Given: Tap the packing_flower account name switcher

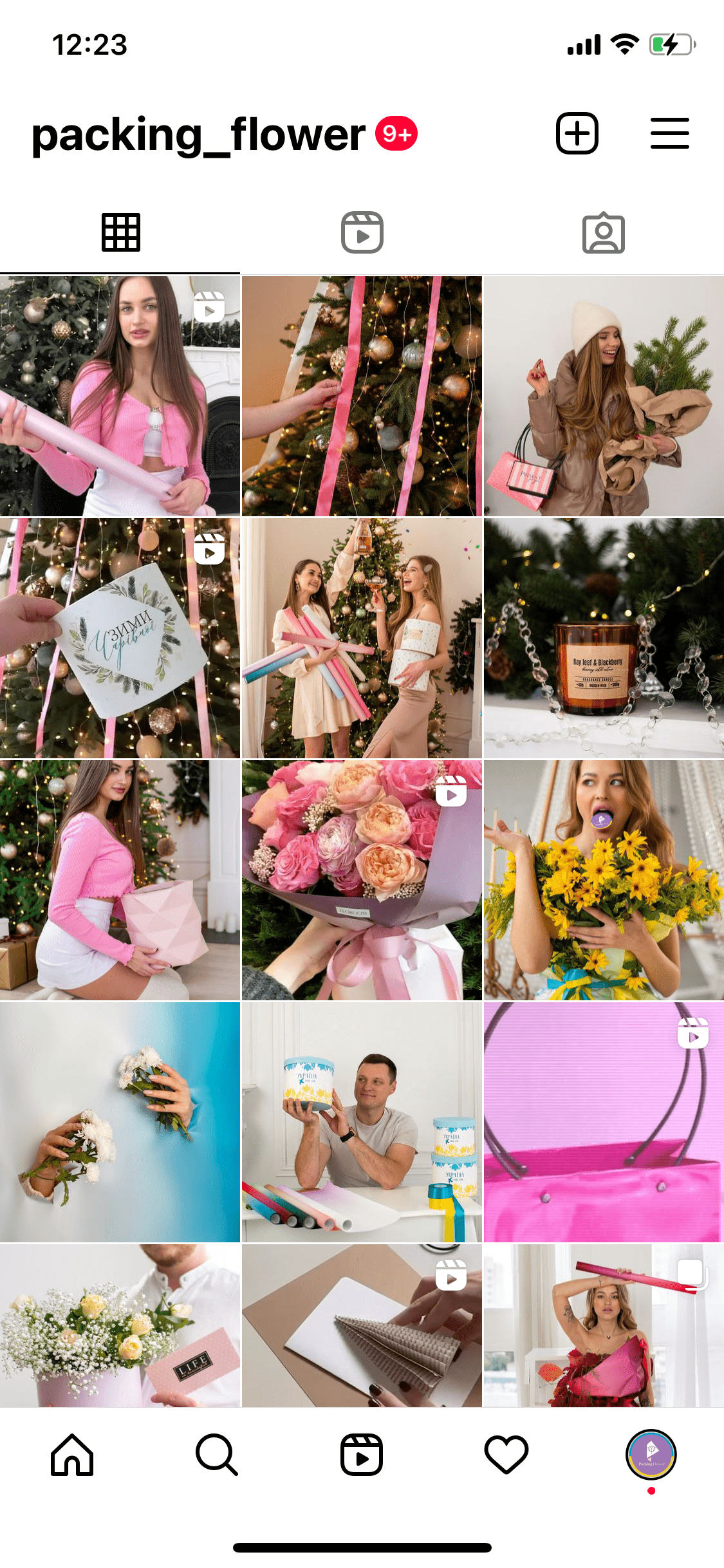Looking at the screenshot, I should click(198, 135).
